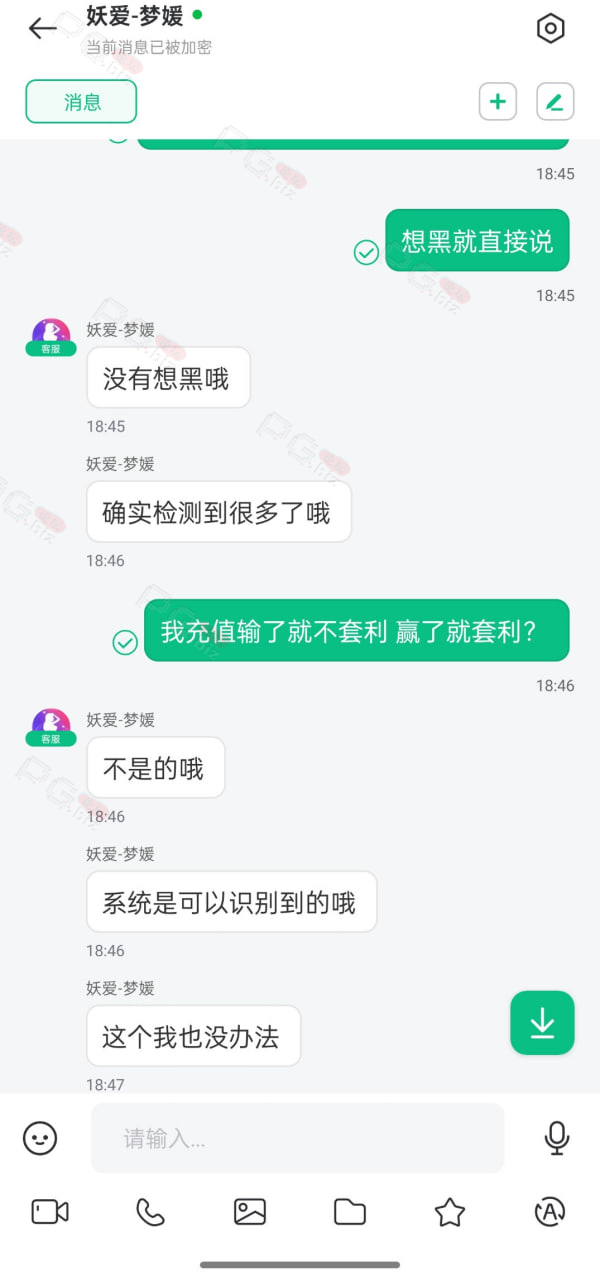Open the emoji picker
This screenshot has height=1280, width=600.
40,1138
